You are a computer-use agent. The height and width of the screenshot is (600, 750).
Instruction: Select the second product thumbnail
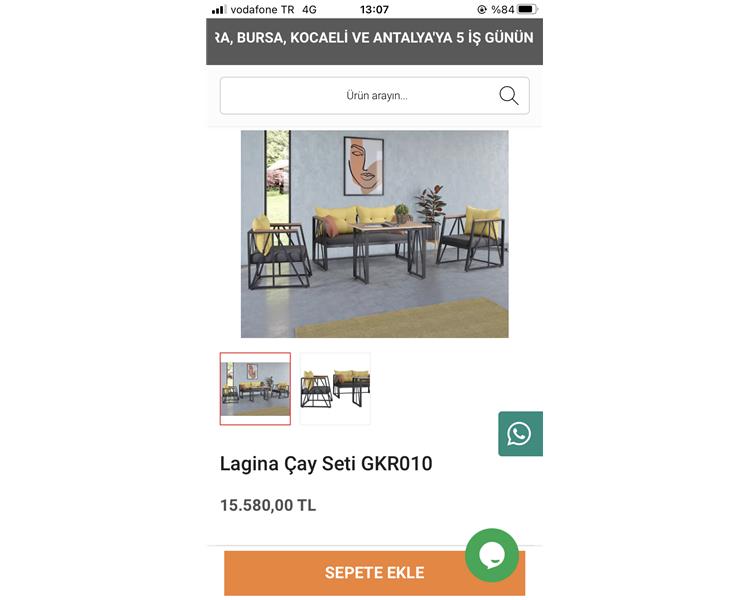tap(335, 388)
